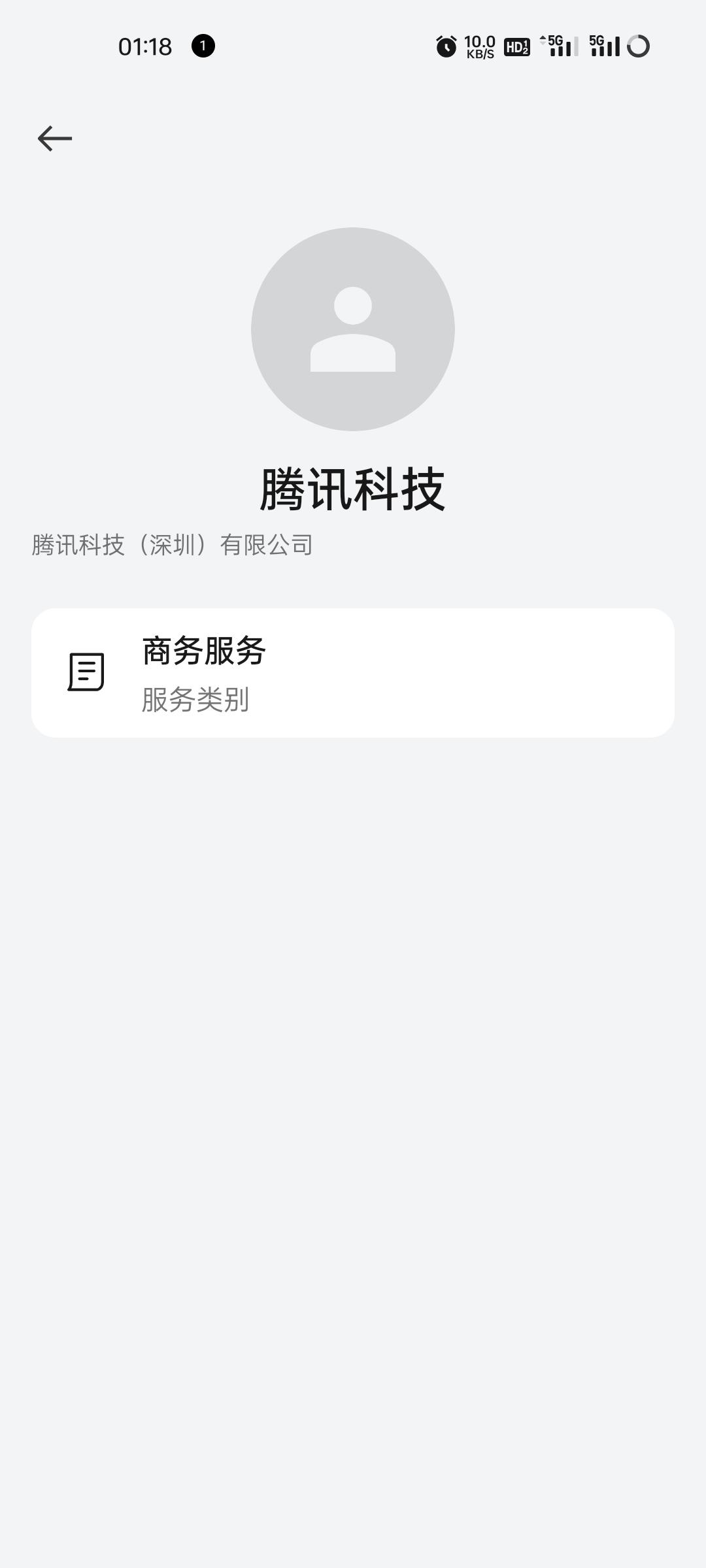Tap the notification badge showing 1
Screen dimensions: 706x1568
click(x=203, y=46)
